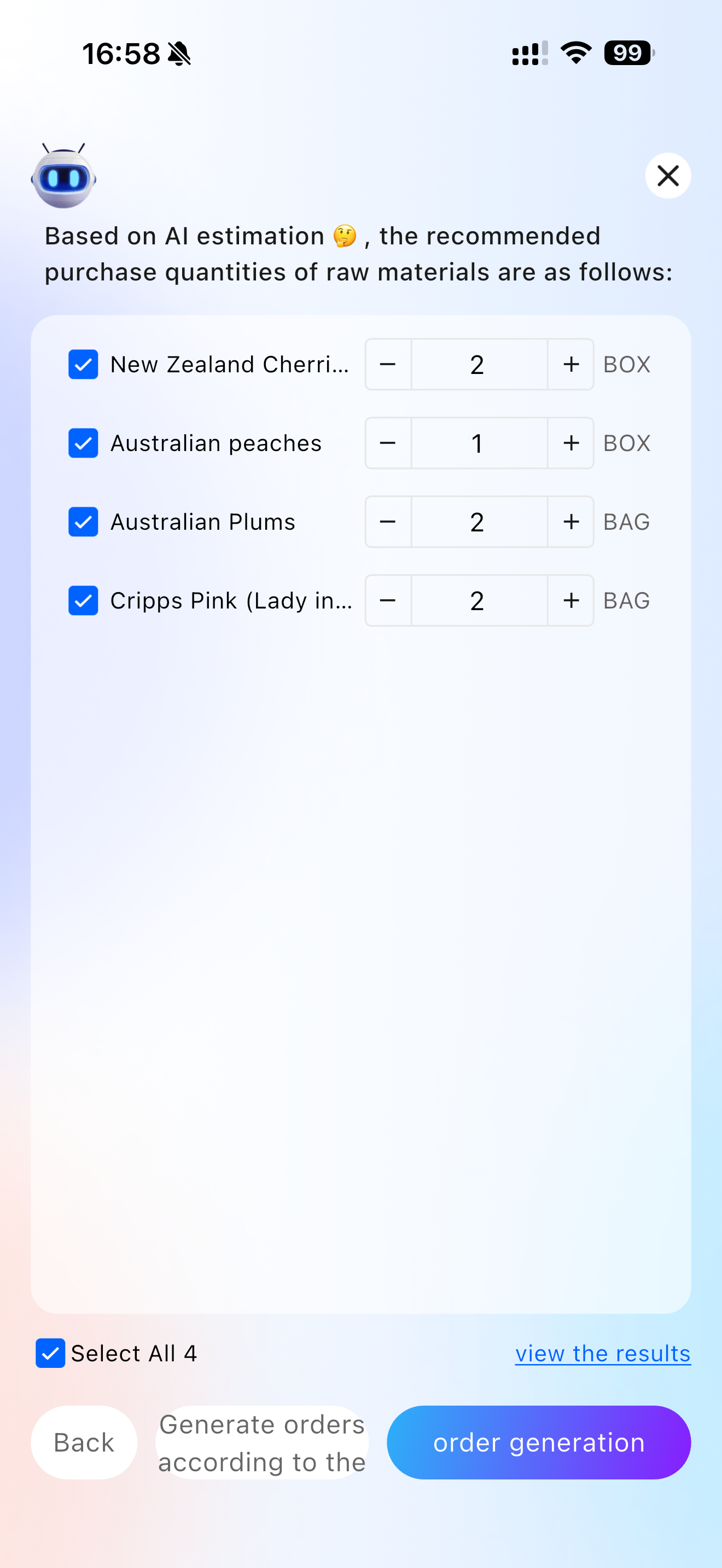Go back with the Back button
Screen dimensions: 722x1568
84,1442
